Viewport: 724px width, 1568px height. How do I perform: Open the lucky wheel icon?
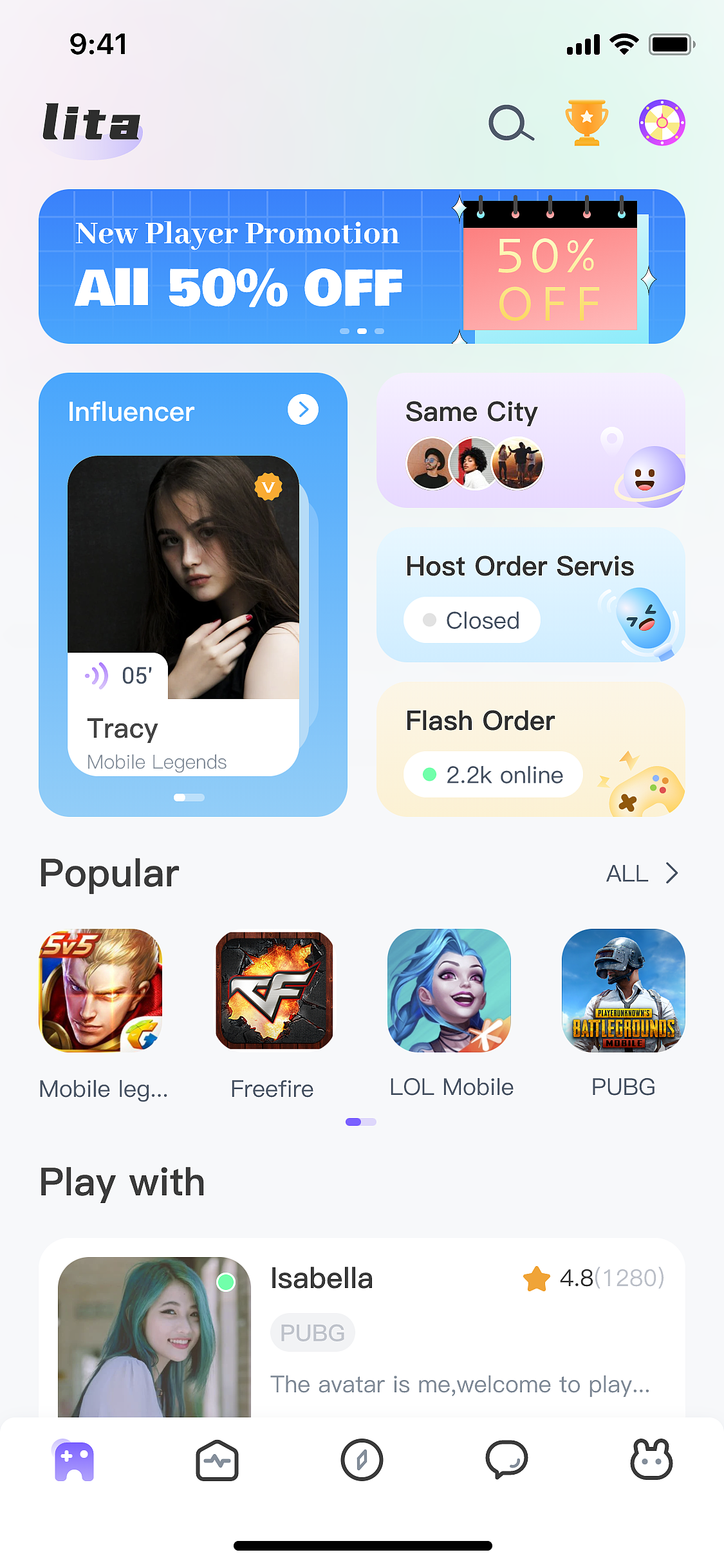(662, 123)
